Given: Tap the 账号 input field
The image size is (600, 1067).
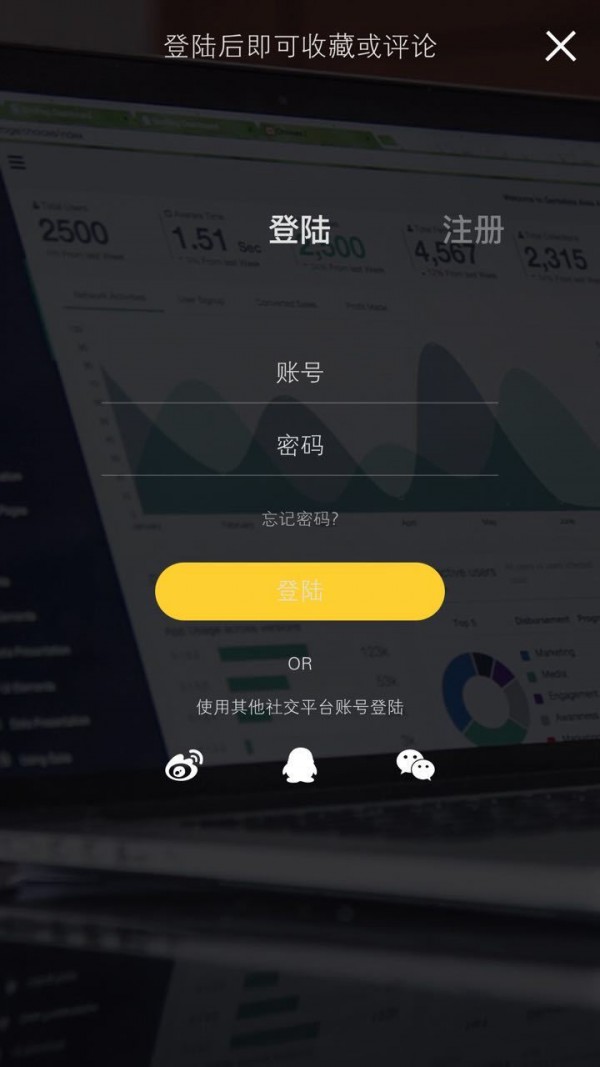Looking at the screenshot, I should click(x=299, y=374).
